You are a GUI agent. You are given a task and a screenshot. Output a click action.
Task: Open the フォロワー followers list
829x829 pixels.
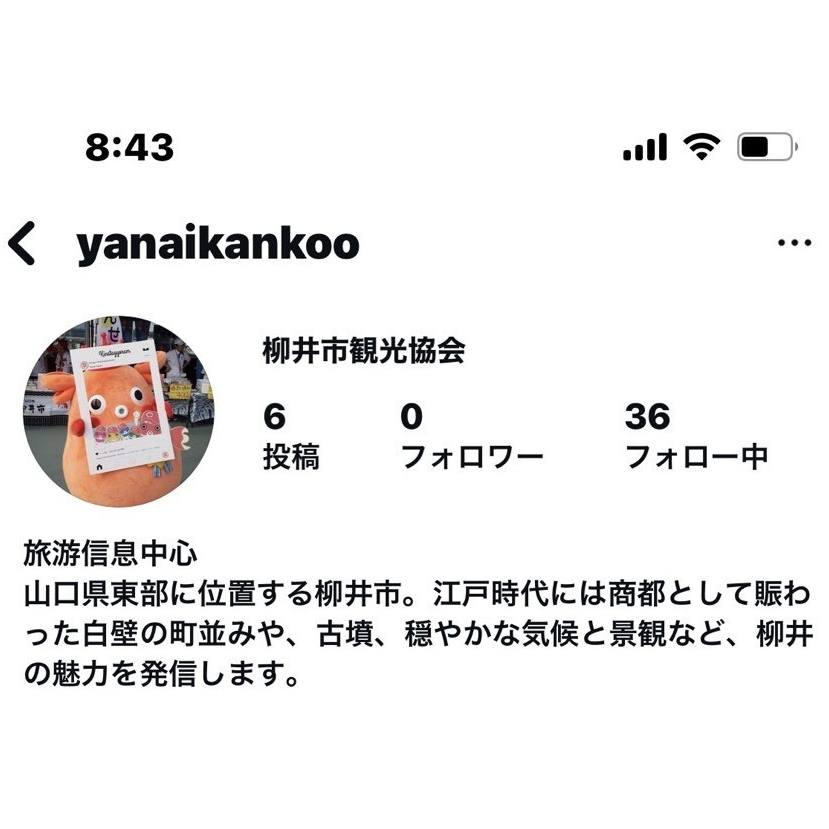click(x=471, y=437)
